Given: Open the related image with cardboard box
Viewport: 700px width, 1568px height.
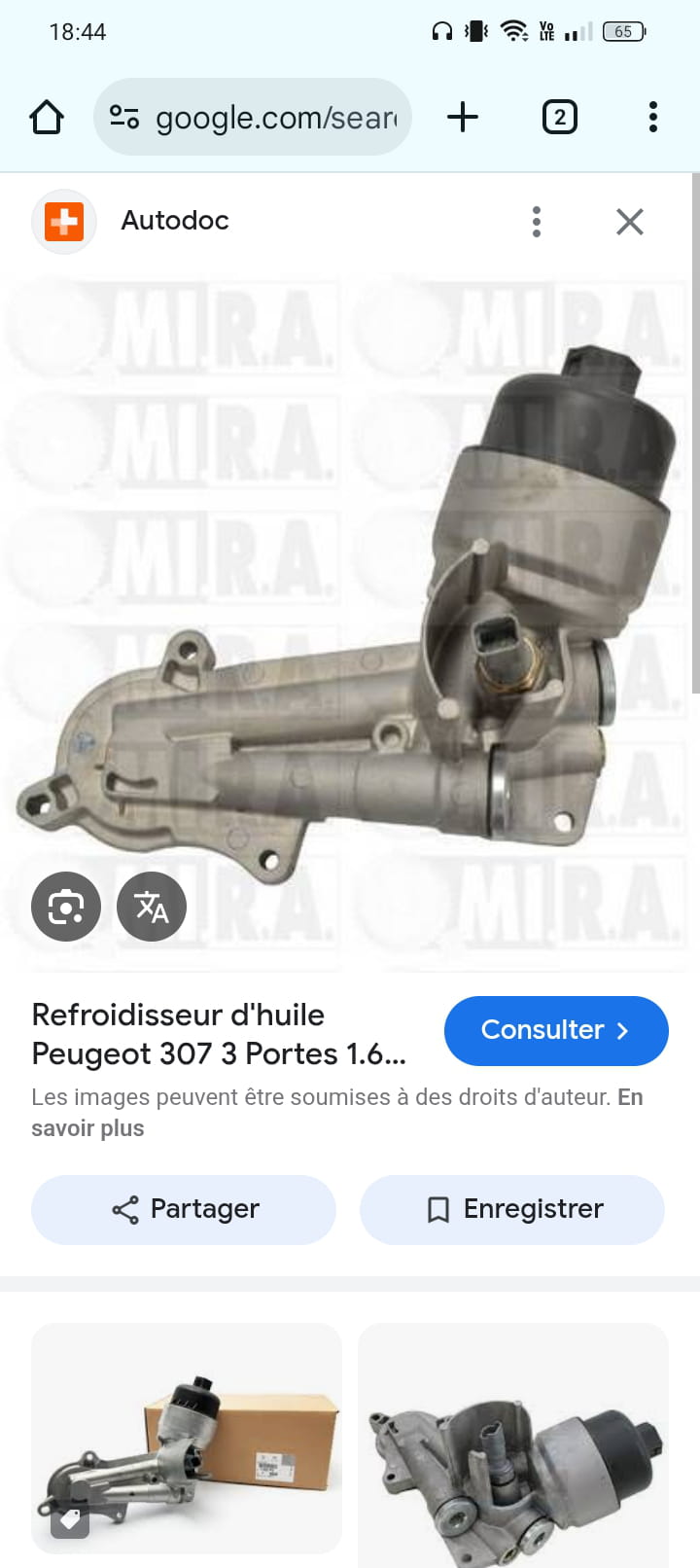Looking at the screenshot, I should click(x=187, y=1438).
